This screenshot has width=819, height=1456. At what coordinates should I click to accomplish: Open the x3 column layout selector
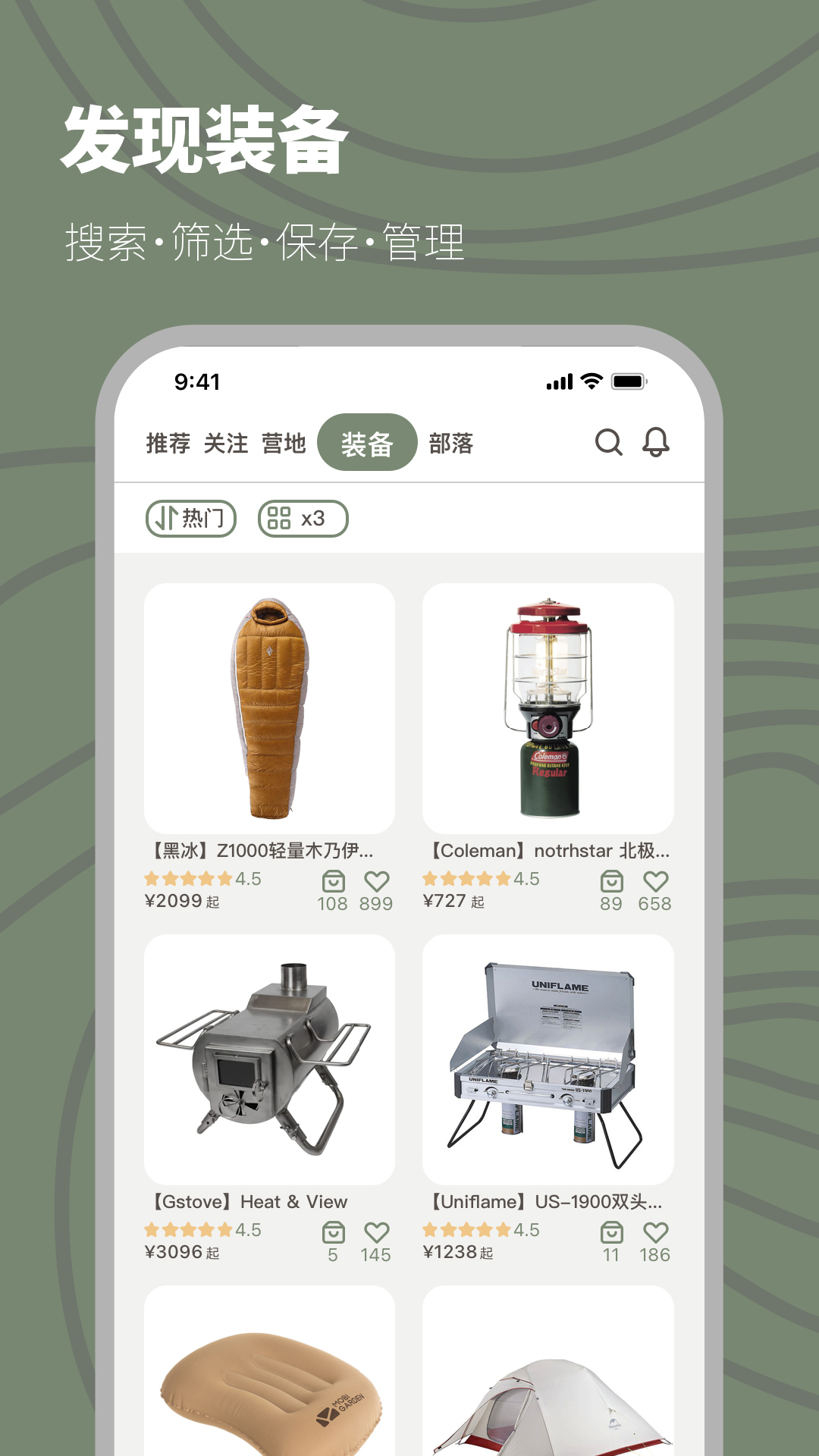point(303,518)
